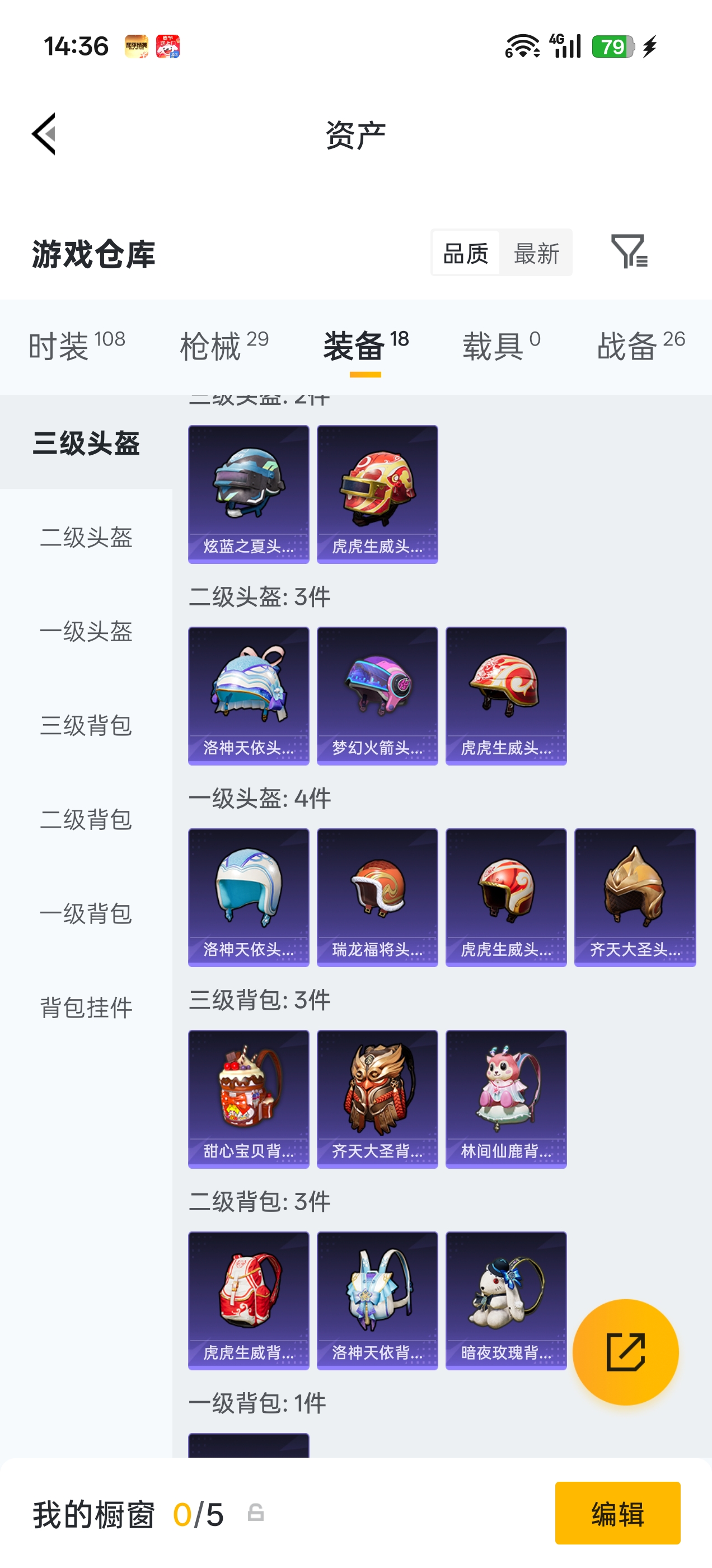
Task: Open the 齐天大圣 level-one helmet
Action: 635,897
